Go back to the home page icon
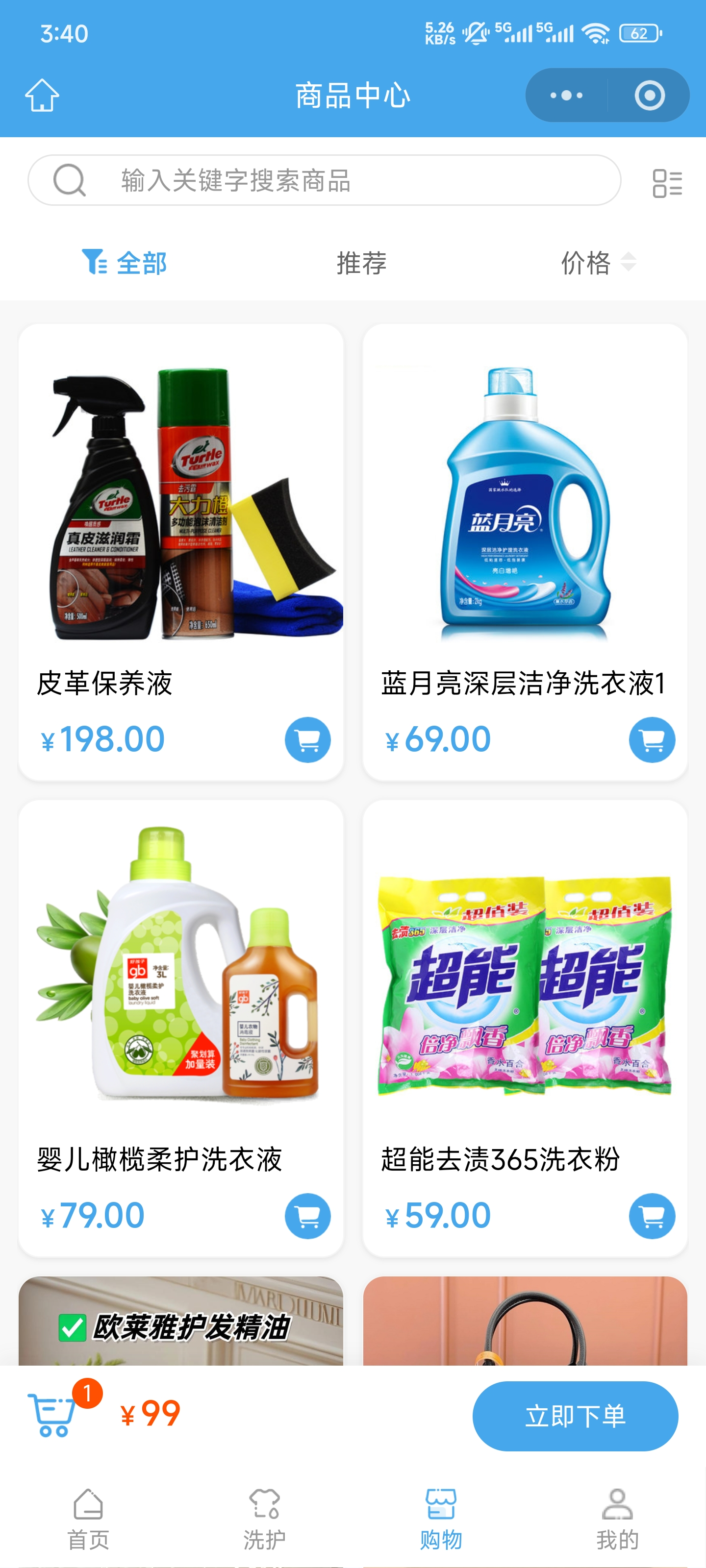The height and width of the screenshot is (1568, 706). (x=42, y=96)
